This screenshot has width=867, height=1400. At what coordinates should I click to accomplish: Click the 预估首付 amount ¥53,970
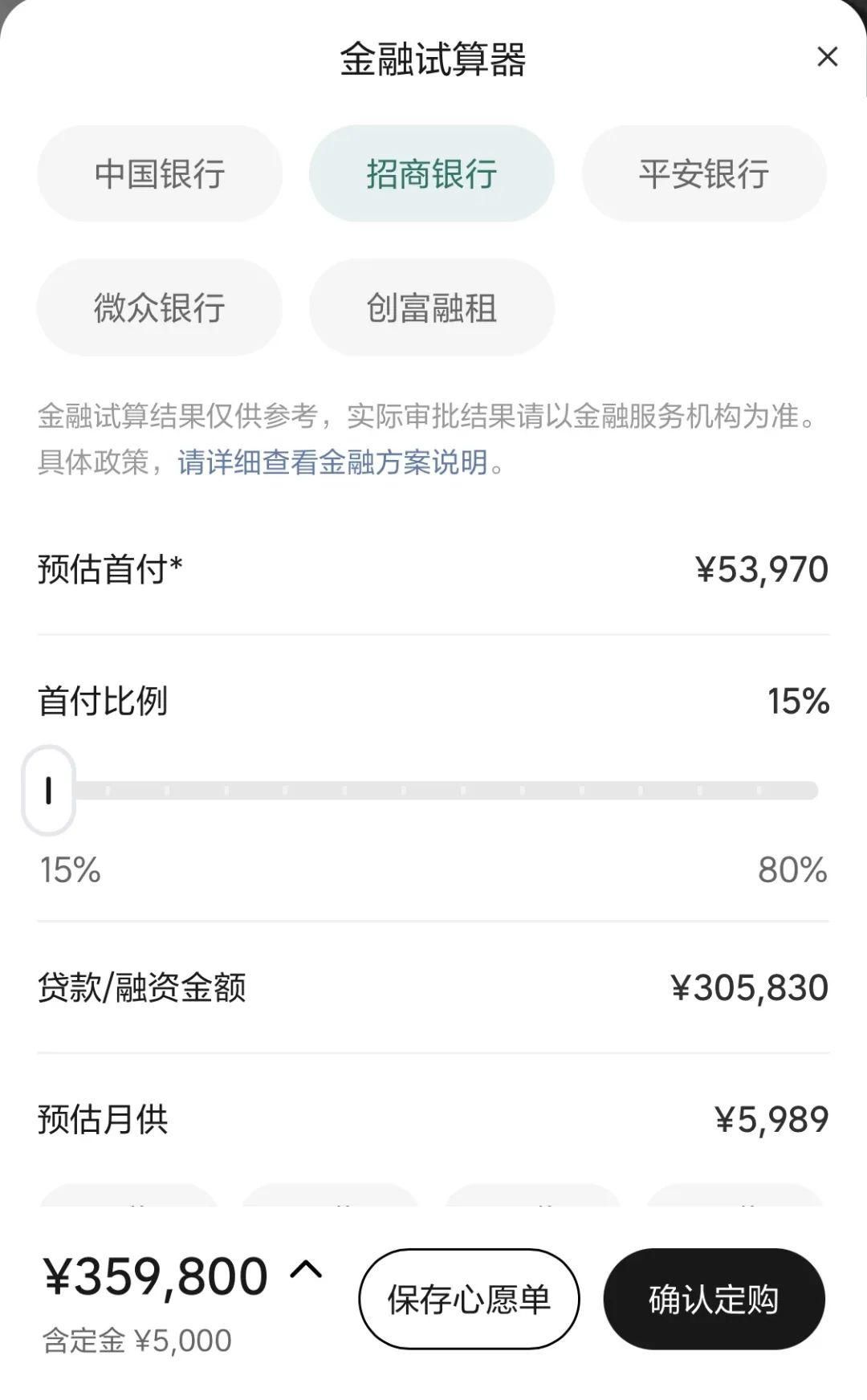click(x=762, y=570)
